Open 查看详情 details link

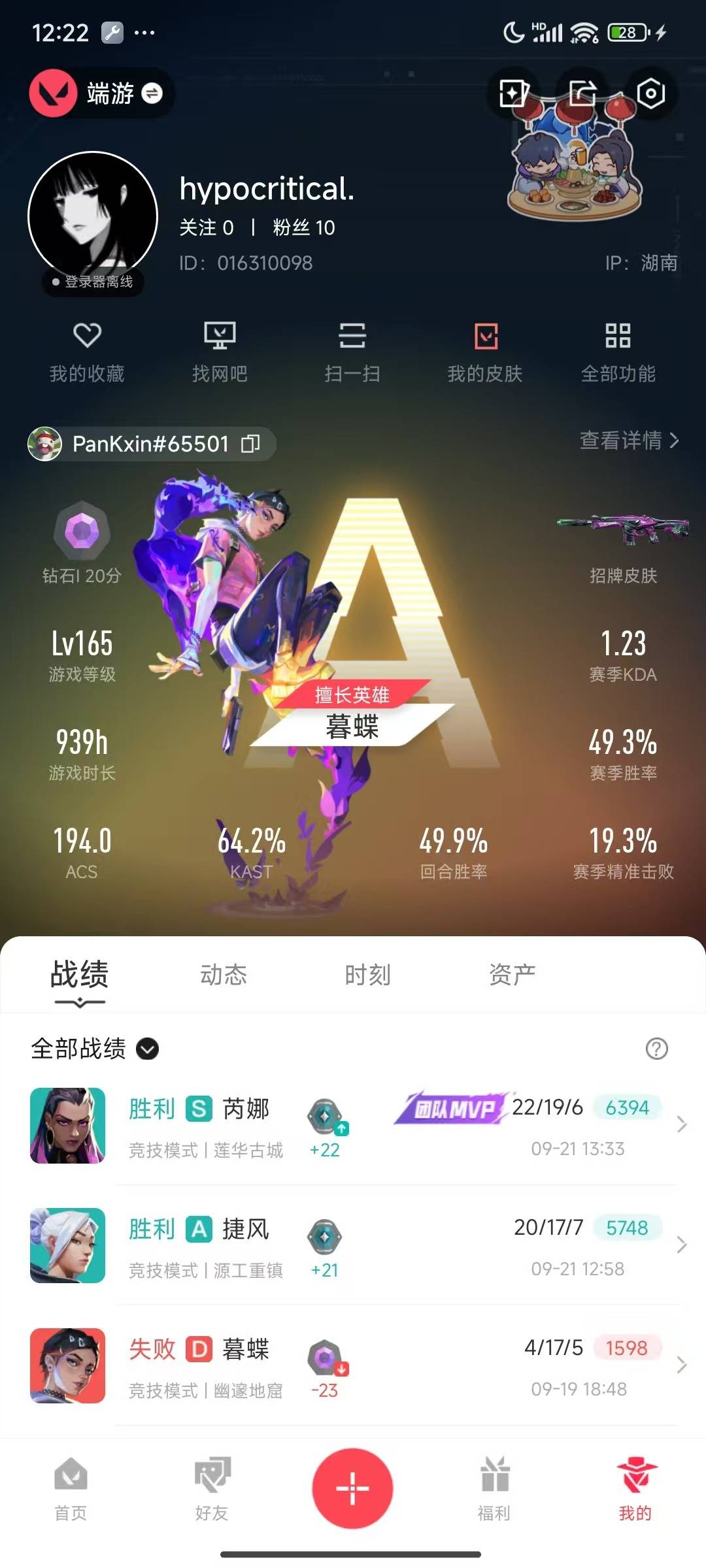coord(629,441)
